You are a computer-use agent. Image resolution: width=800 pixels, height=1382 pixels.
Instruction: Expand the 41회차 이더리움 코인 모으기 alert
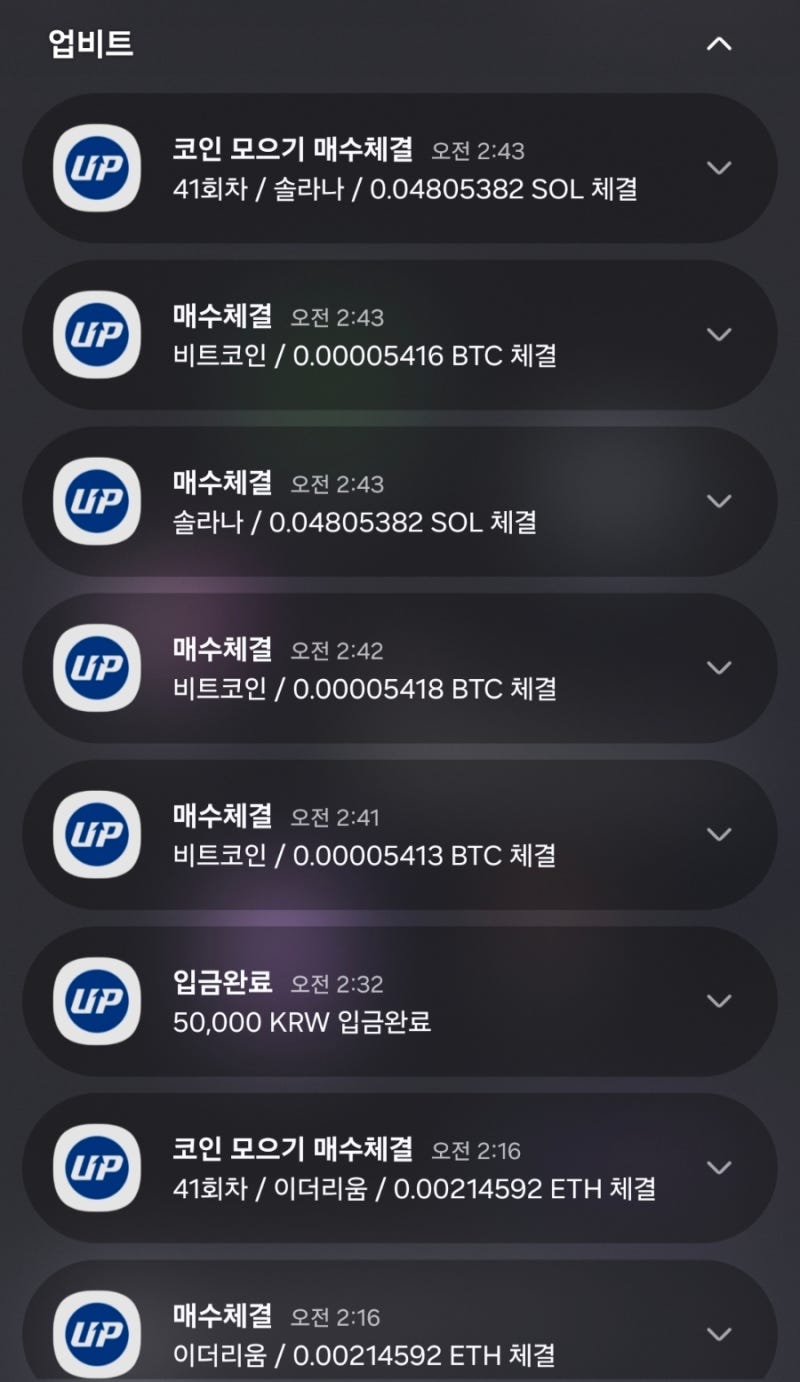pyautogui.click(x=718, y=1167)
